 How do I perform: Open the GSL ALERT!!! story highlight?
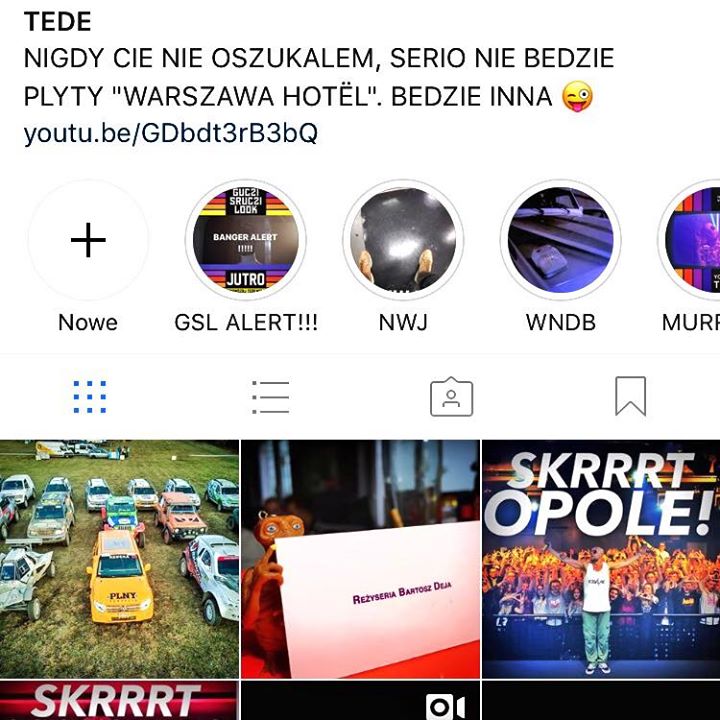(x=246, y=241)
